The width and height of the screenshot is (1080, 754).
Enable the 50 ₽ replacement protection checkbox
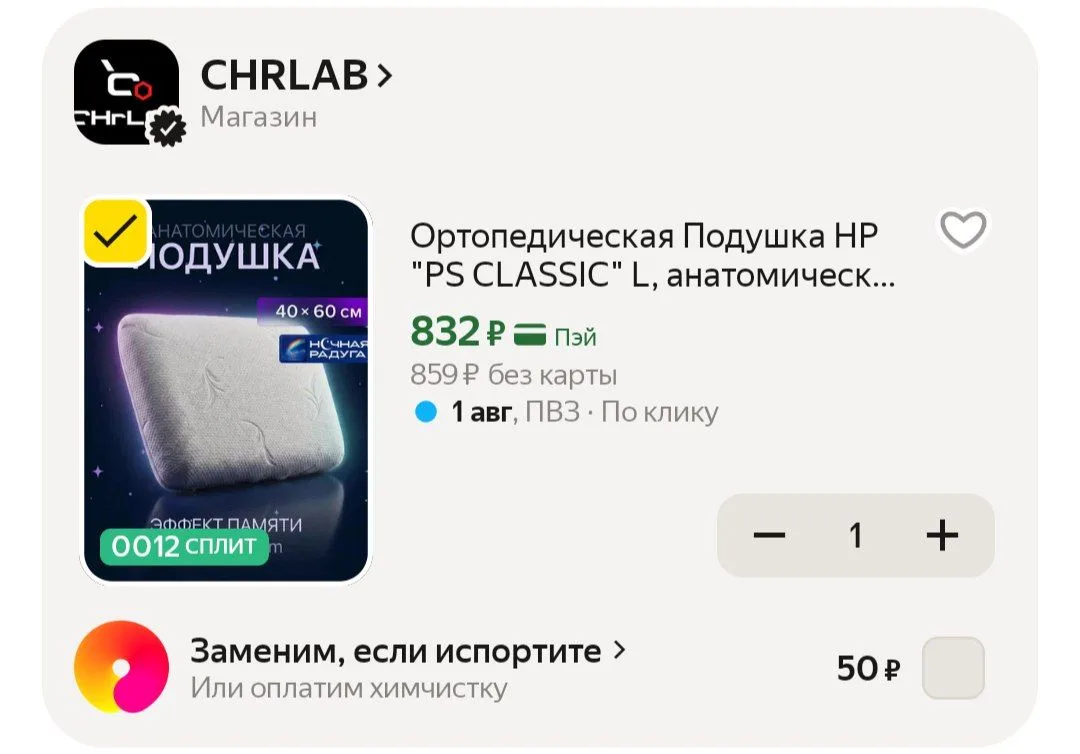tap(953, 667)
